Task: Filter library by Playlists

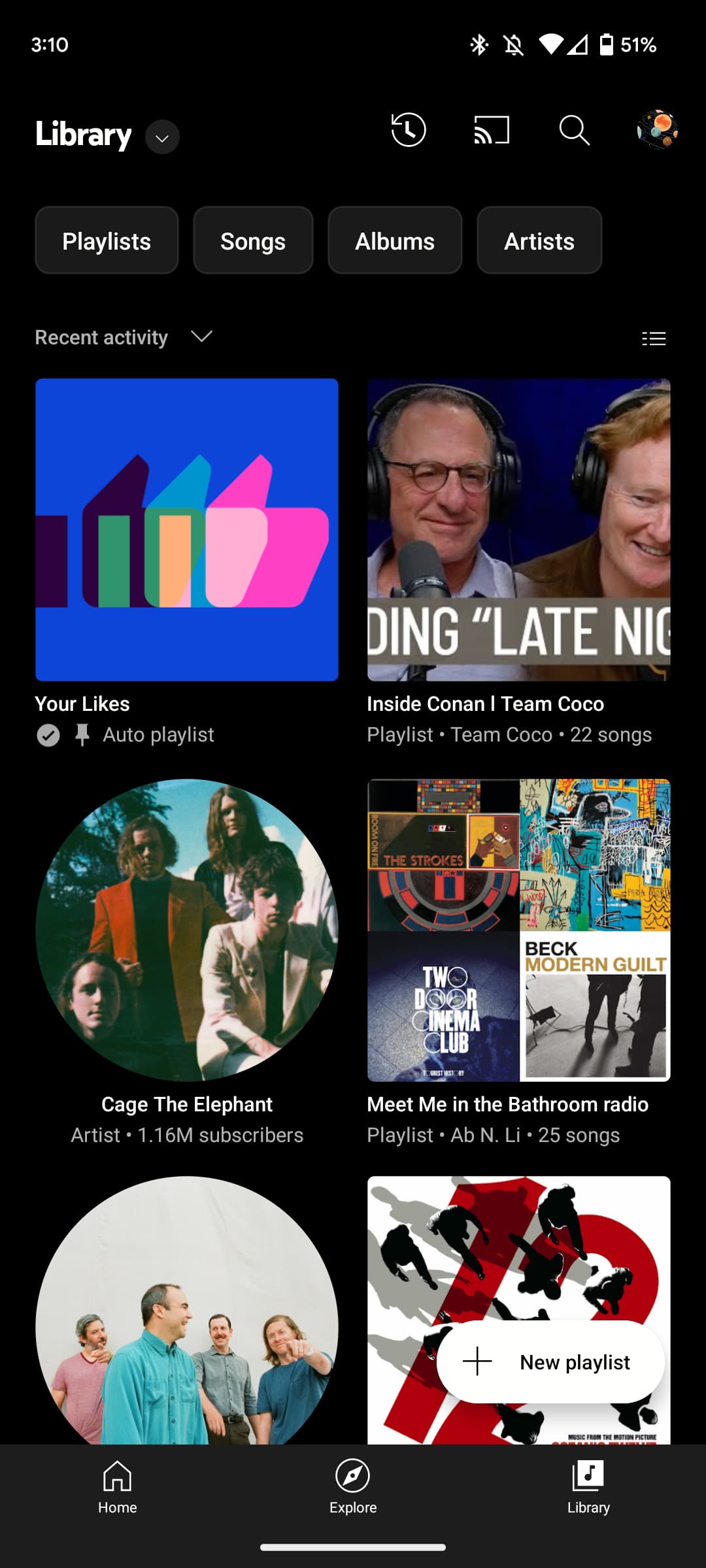Action: (107, 241)
